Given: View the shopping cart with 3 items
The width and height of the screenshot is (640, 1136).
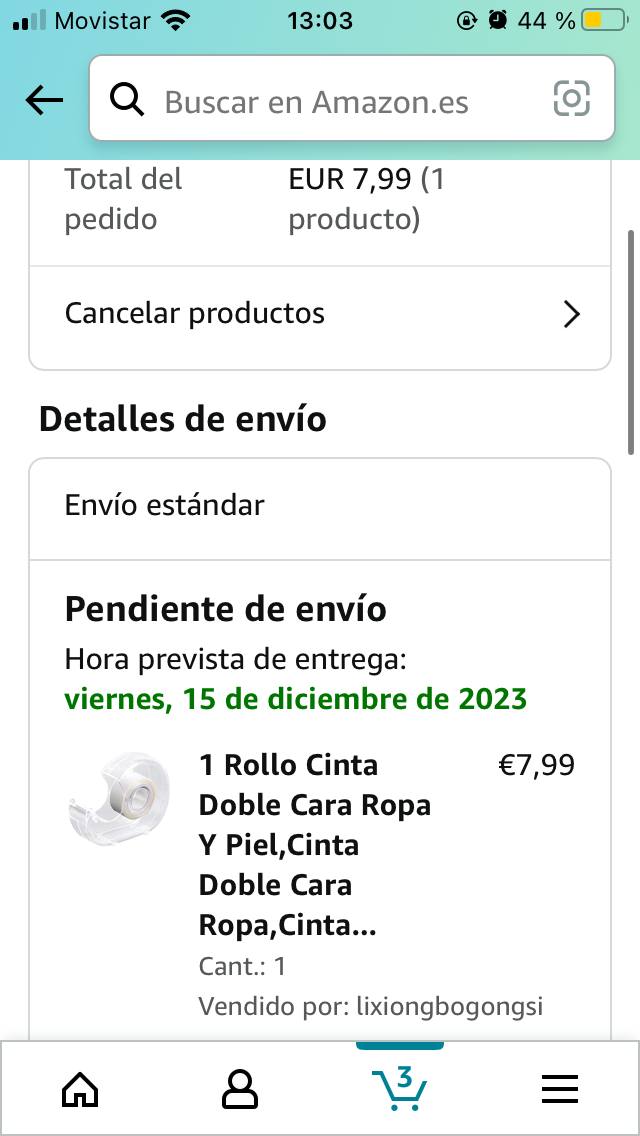Looking at the screenshot, I should click(400, 1088).
